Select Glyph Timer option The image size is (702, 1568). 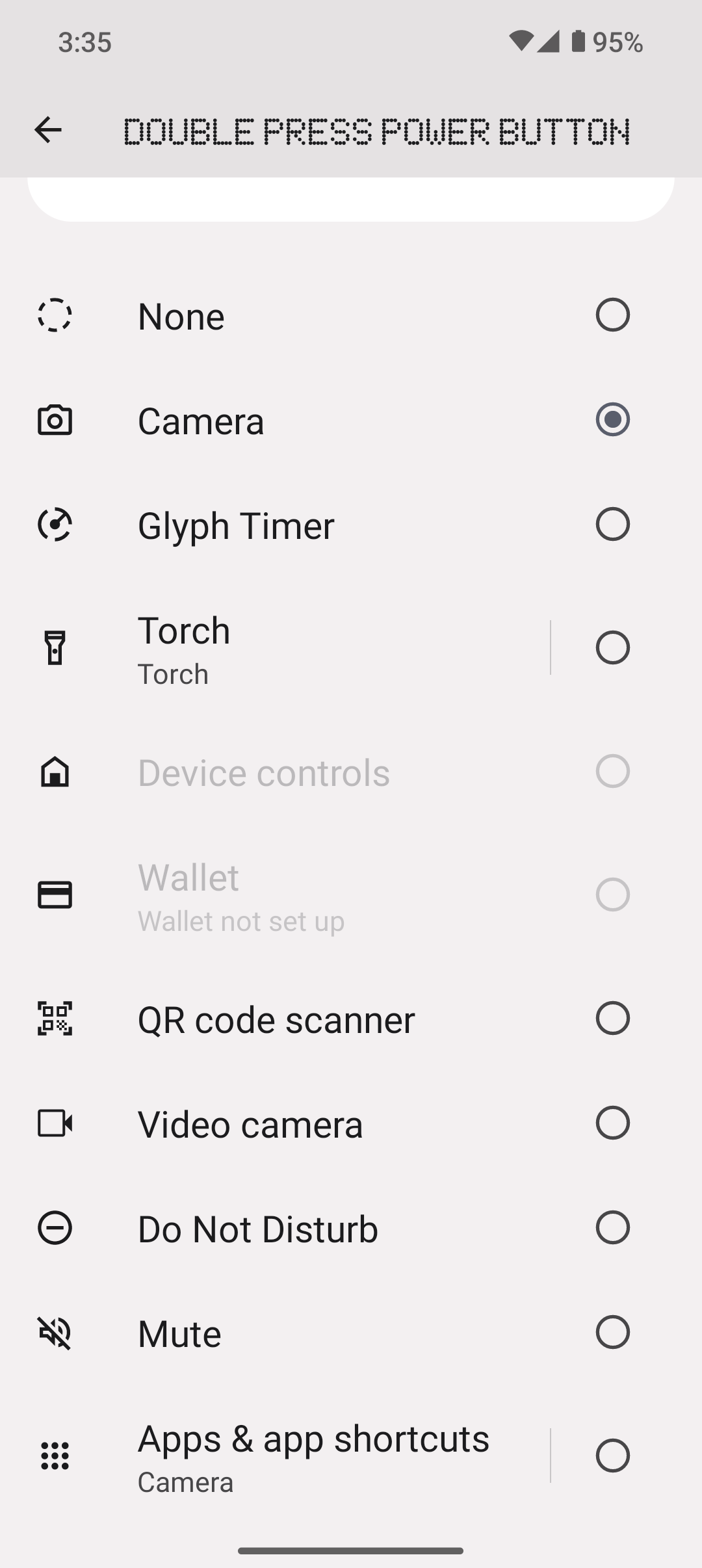[x=612, y=525]
